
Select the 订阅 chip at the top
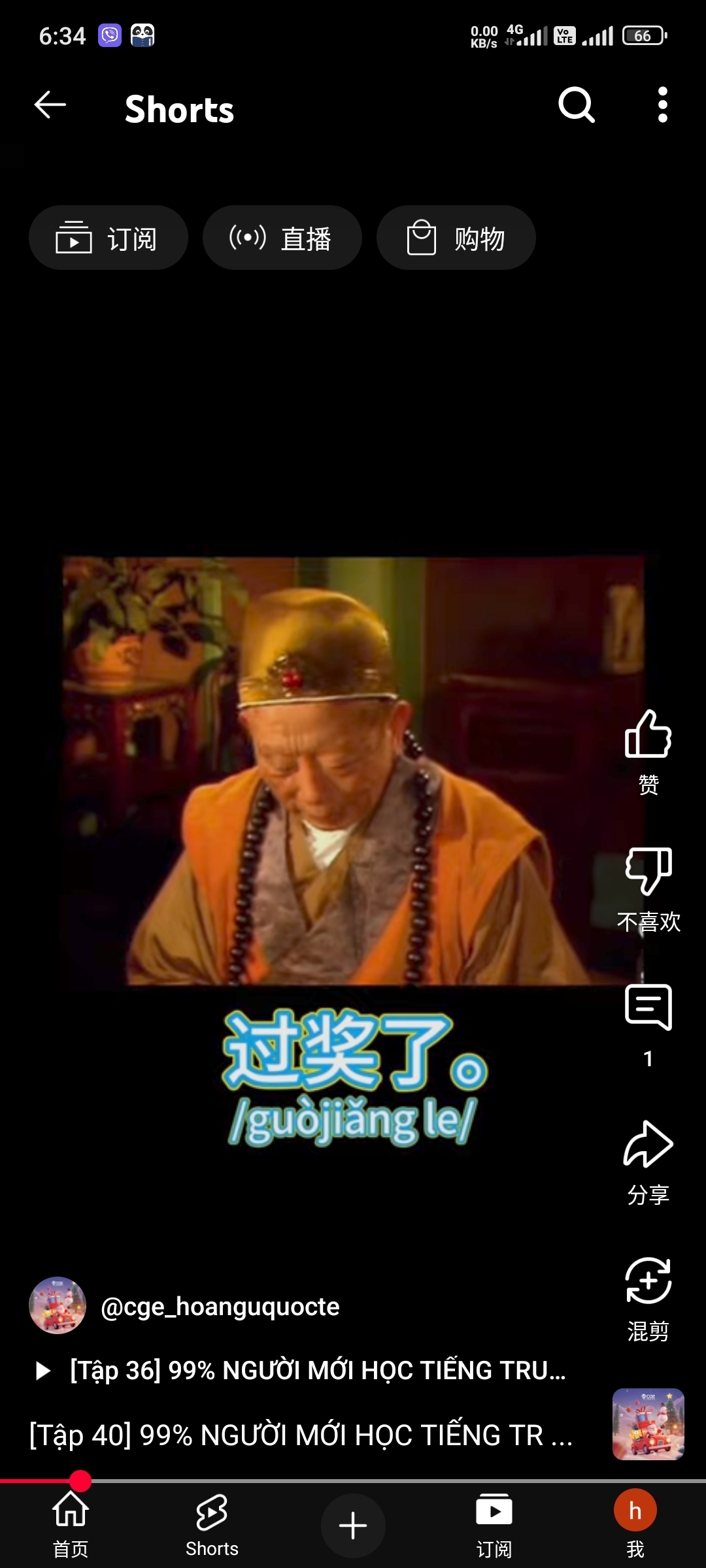pyautogui.click(x=108, y=238)
